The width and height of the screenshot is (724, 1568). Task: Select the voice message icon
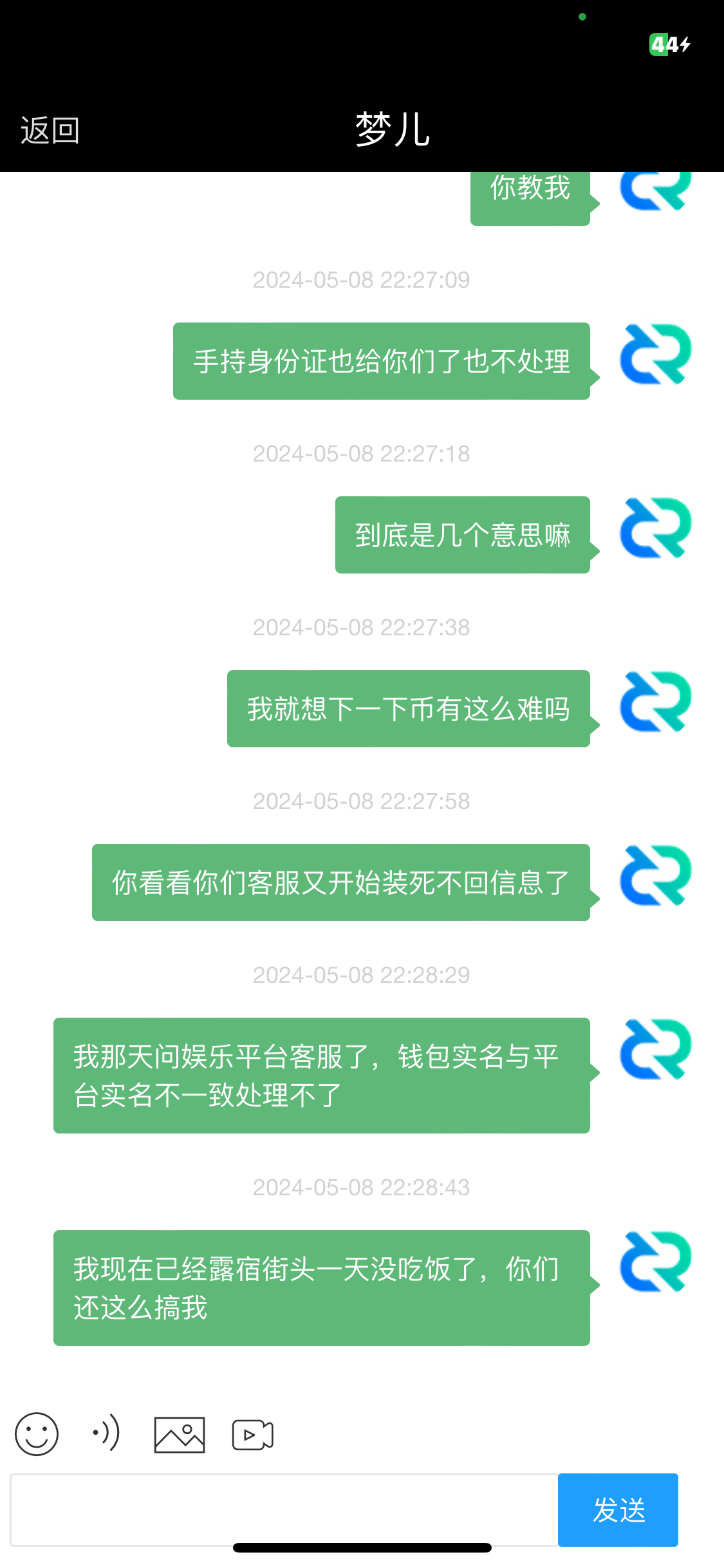(105, 1434)
